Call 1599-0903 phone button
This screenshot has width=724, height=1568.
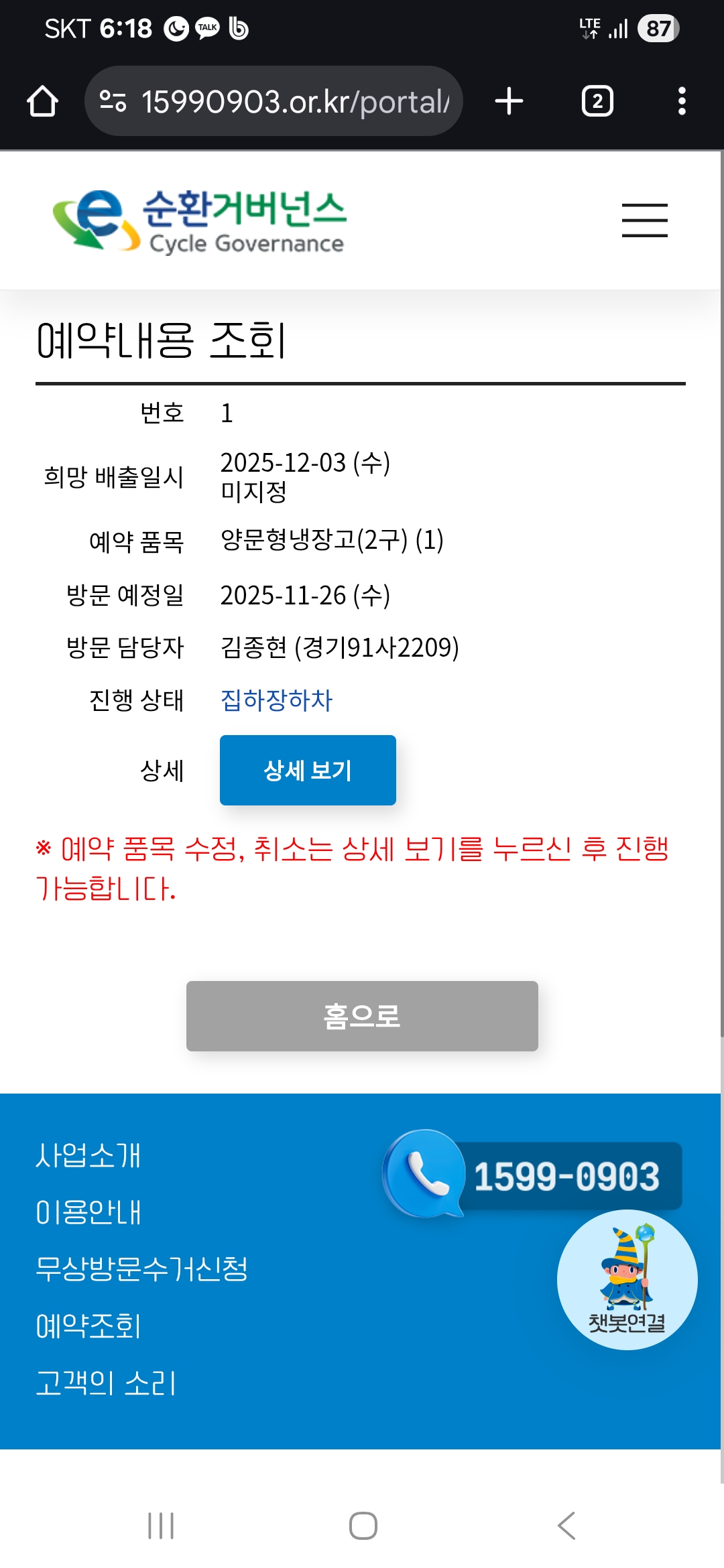(532, 1175)
